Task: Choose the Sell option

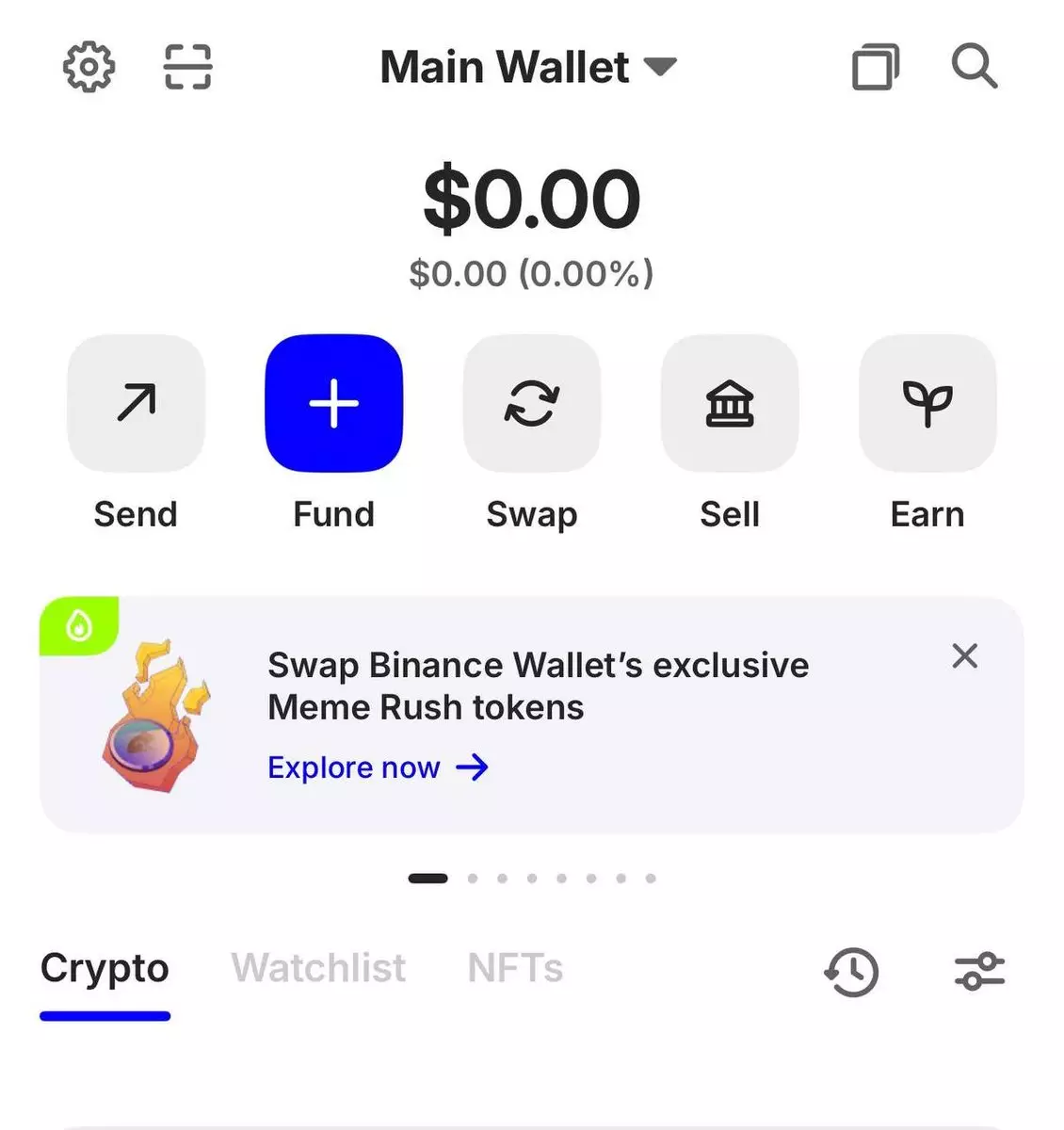Action: coord(730,404)
